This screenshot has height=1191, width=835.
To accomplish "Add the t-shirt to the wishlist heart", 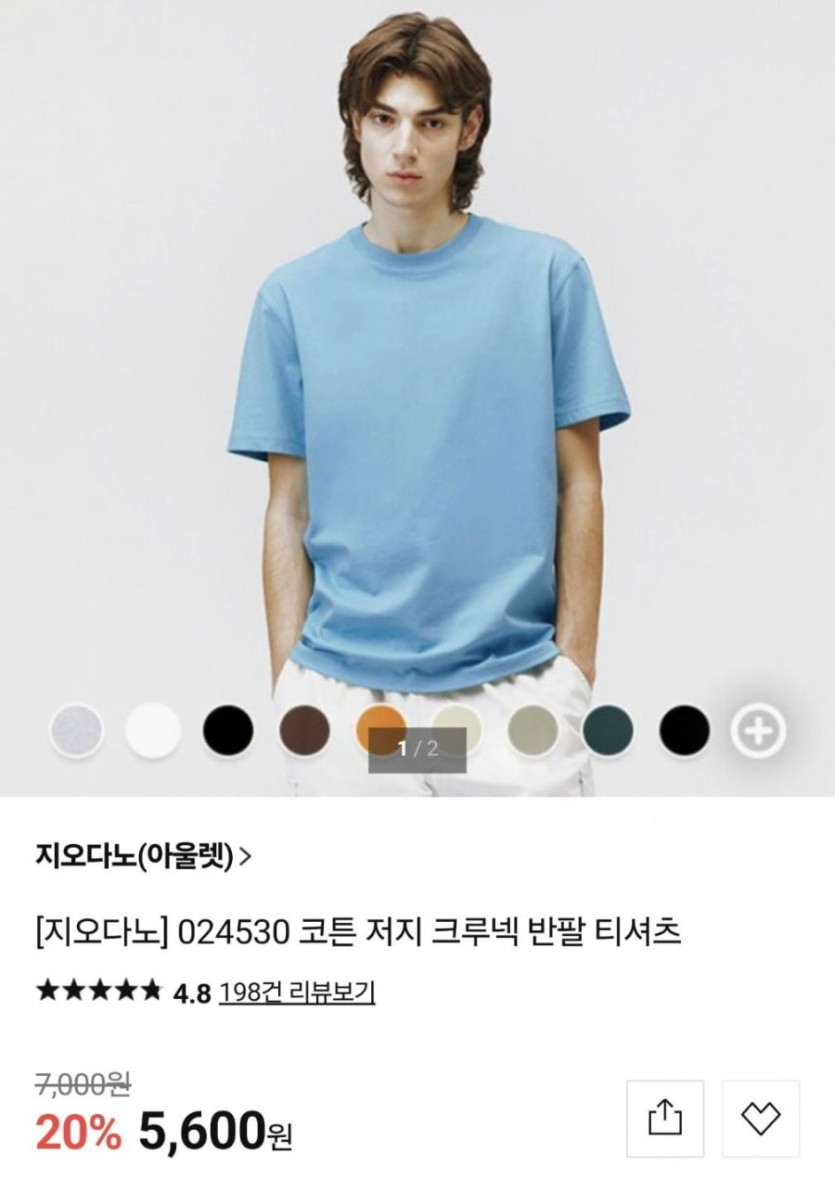I will point(761,1117).
